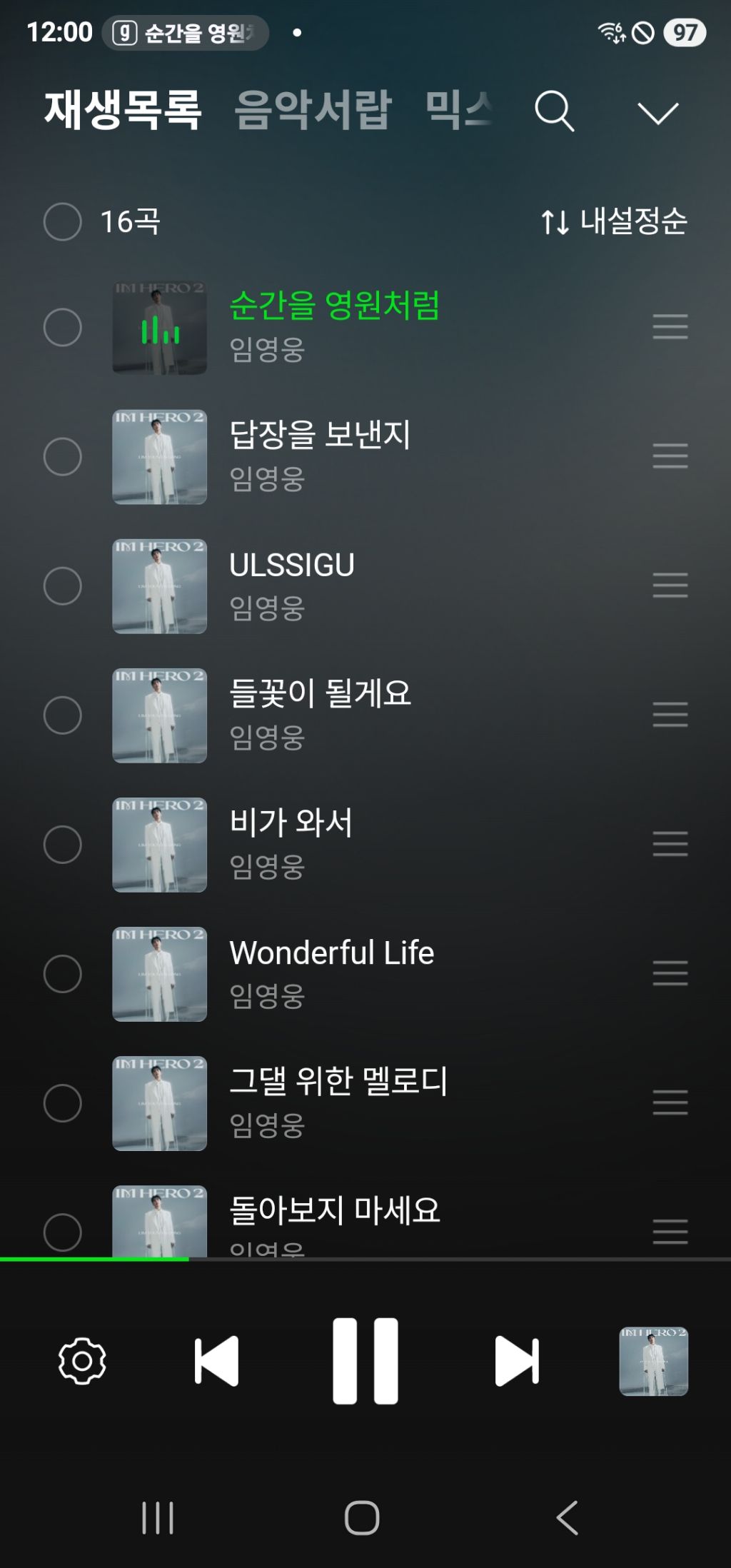Screen dimensions: 731x1568
Task: Skip to the previous track
Action: pos(217,1361)
